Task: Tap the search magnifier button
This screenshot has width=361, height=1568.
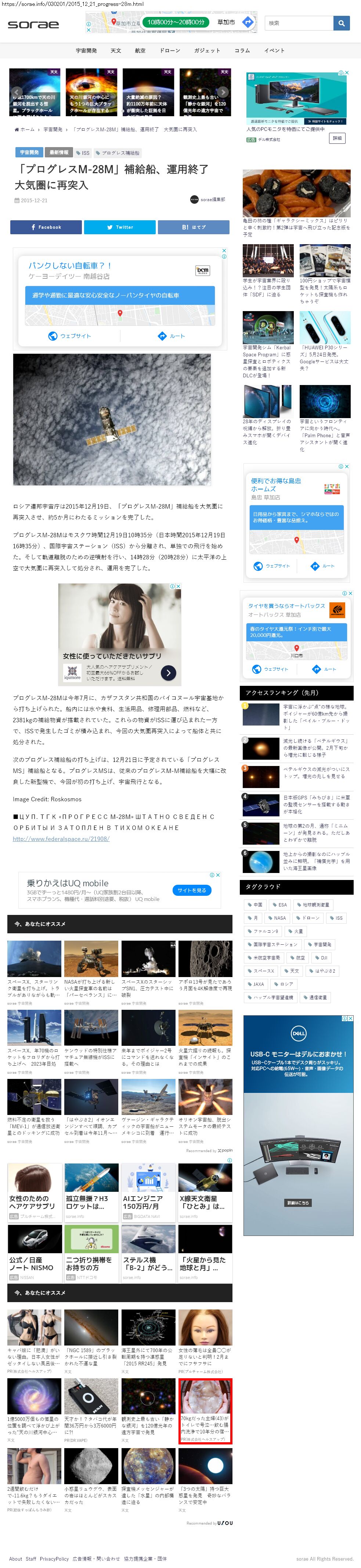Action: click(342, 23)
